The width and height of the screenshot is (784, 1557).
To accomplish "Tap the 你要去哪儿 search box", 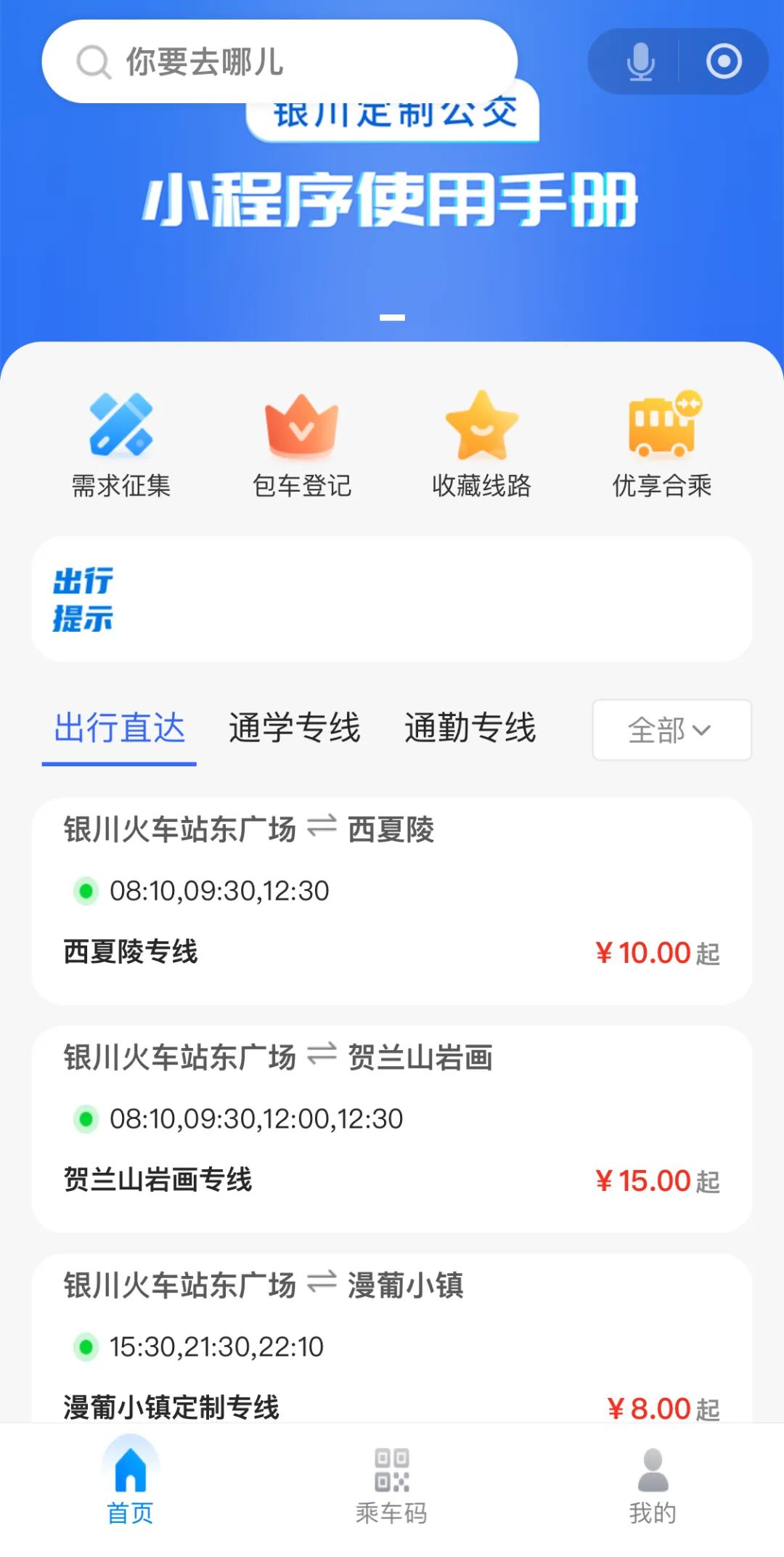I will 279,62.
